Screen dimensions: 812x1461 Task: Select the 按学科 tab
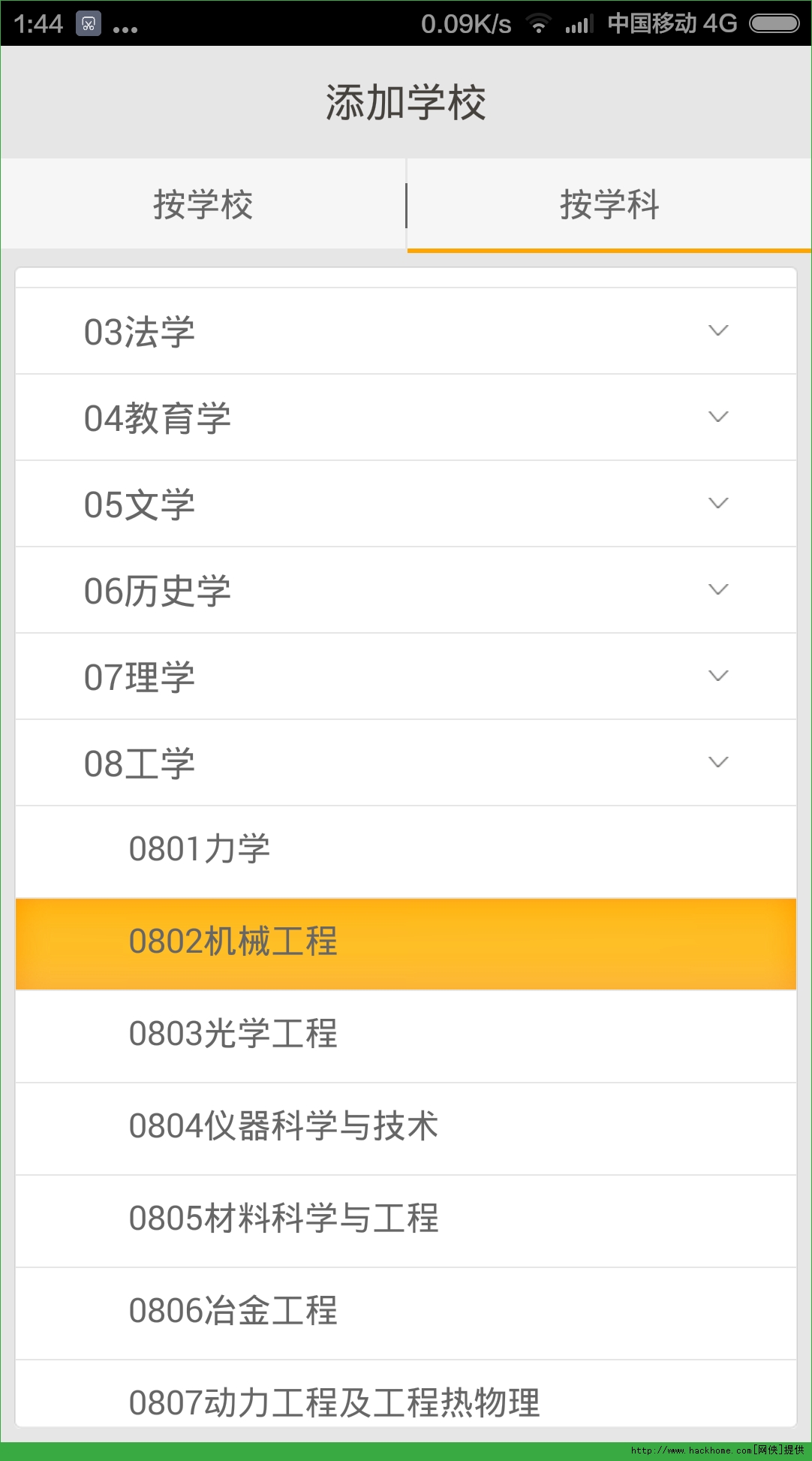coord(609,204)
